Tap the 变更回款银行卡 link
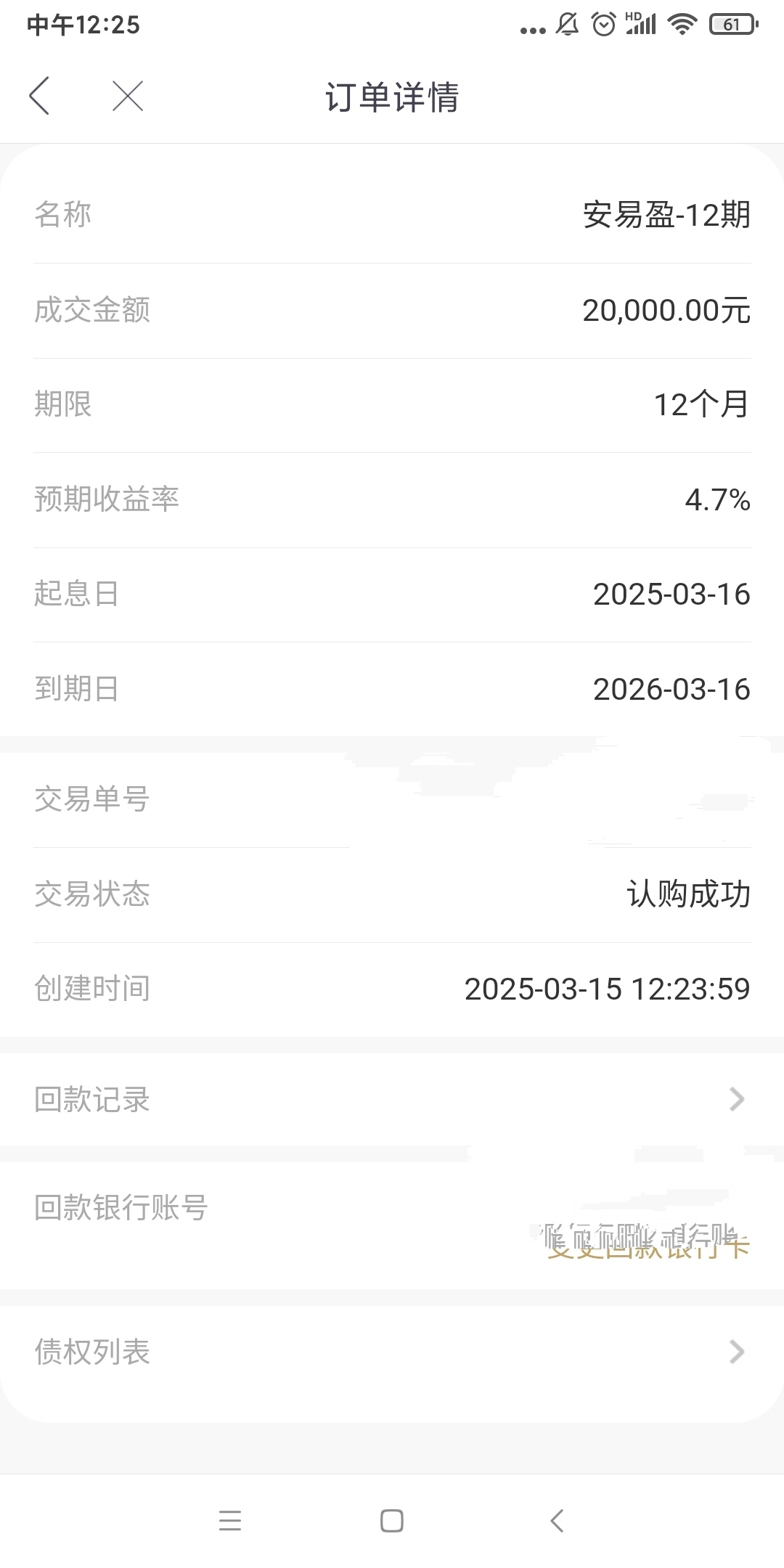The width and height of the screenshot is (784, 1568). click(x=648, y=1246)
